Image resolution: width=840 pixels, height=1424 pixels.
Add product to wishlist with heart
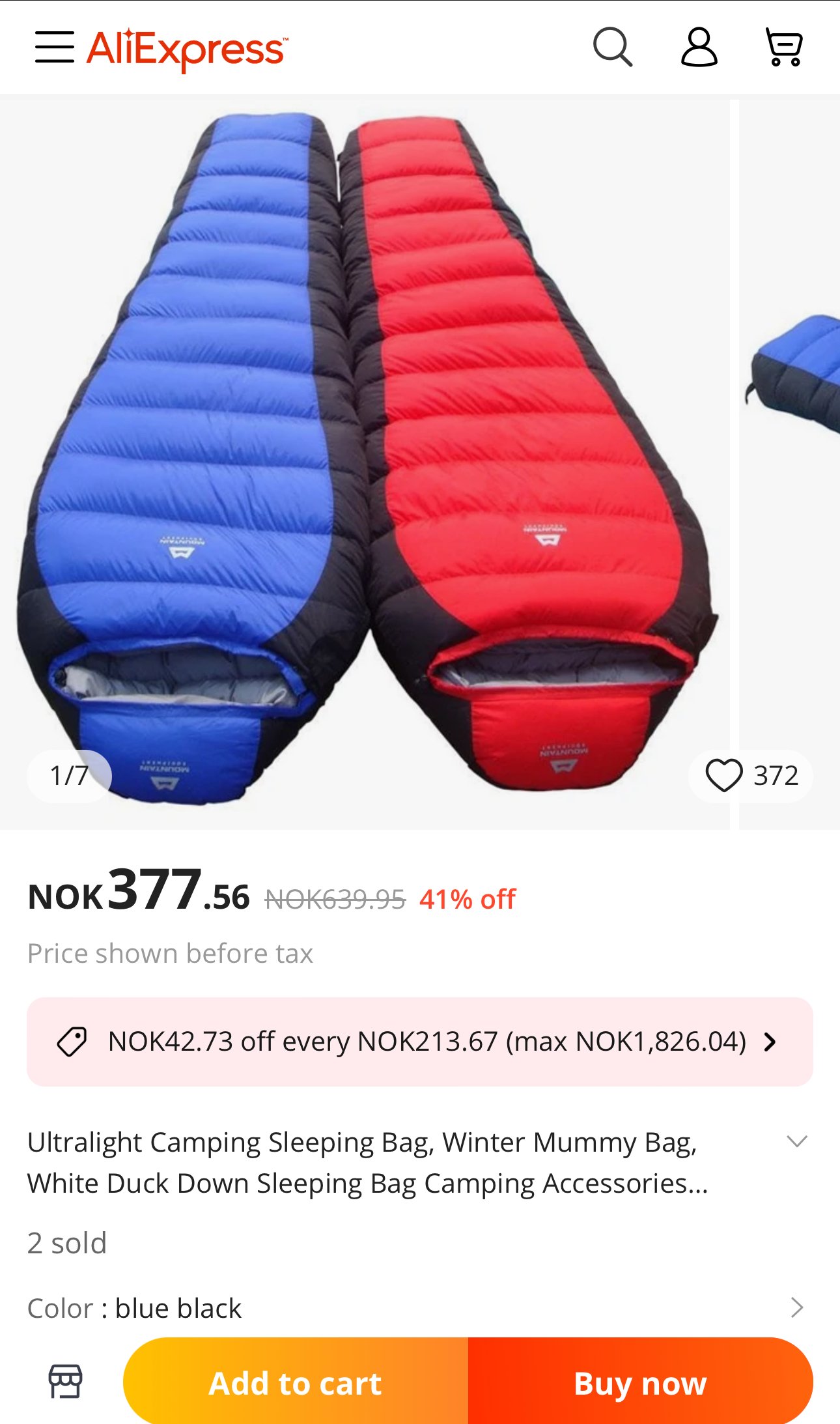pyautogui.click(x=724, y=775)
